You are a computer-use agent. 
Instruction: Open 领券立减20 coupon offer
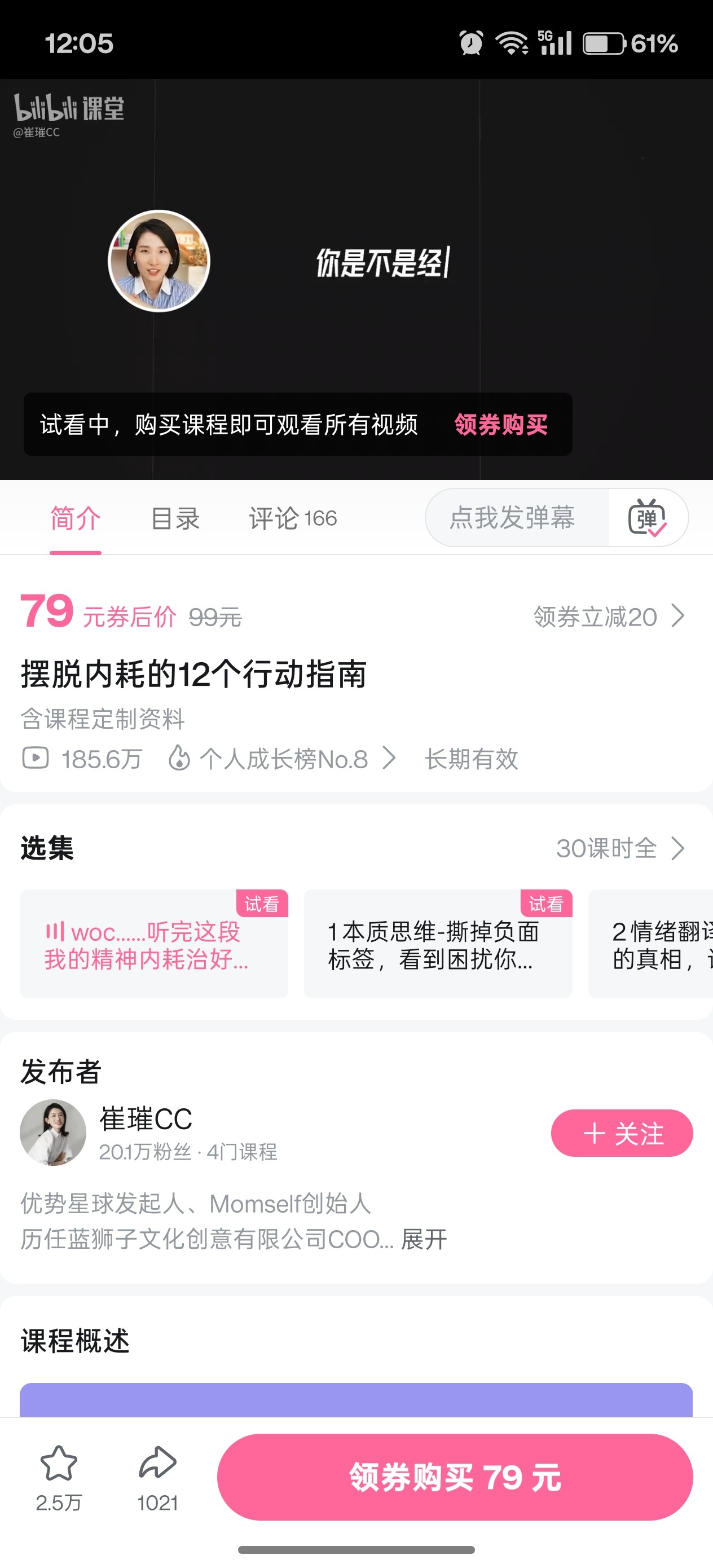click(608, 616)
